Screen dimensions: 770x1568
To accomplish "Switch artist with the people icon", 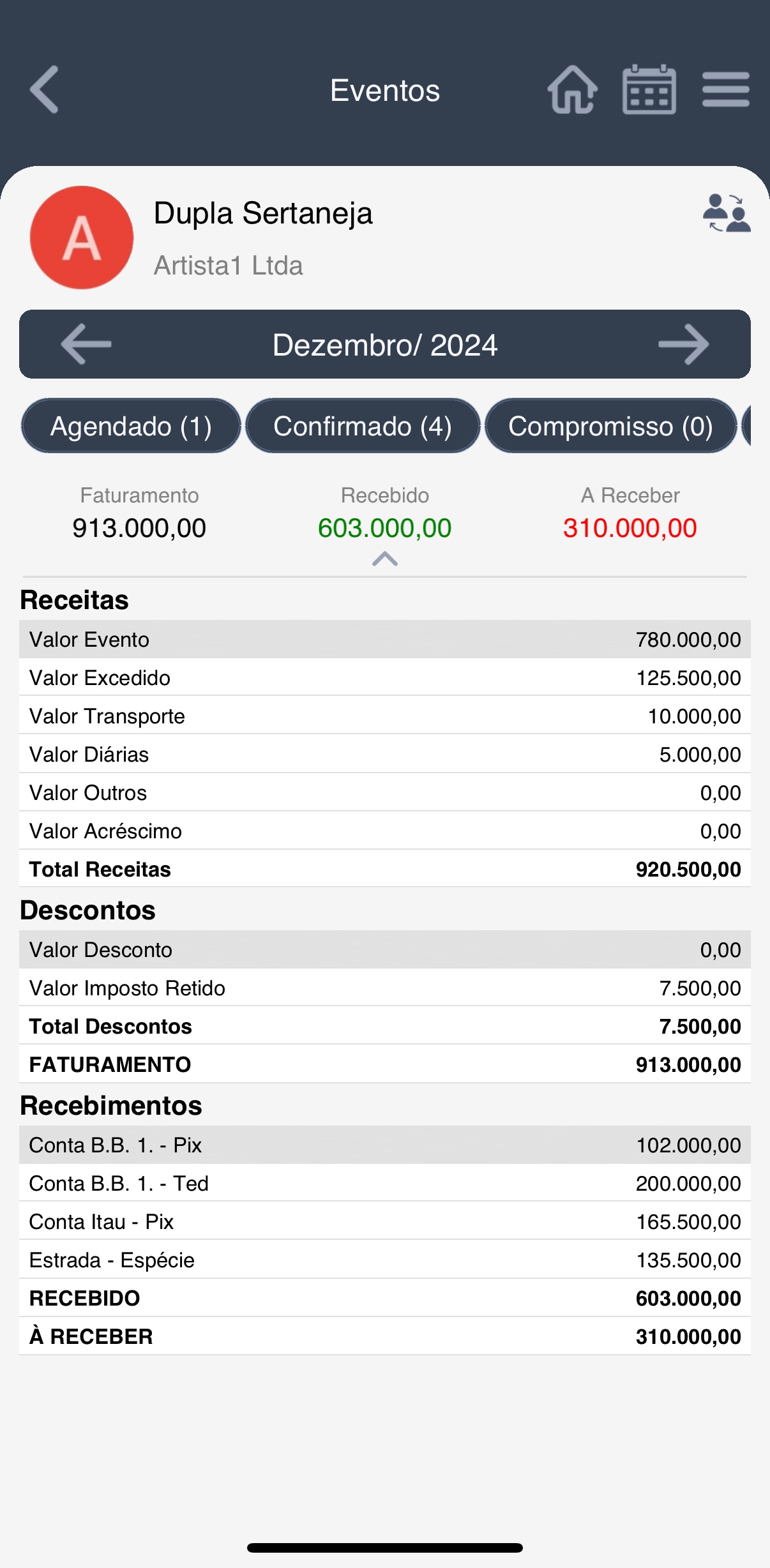I will 727,213.
